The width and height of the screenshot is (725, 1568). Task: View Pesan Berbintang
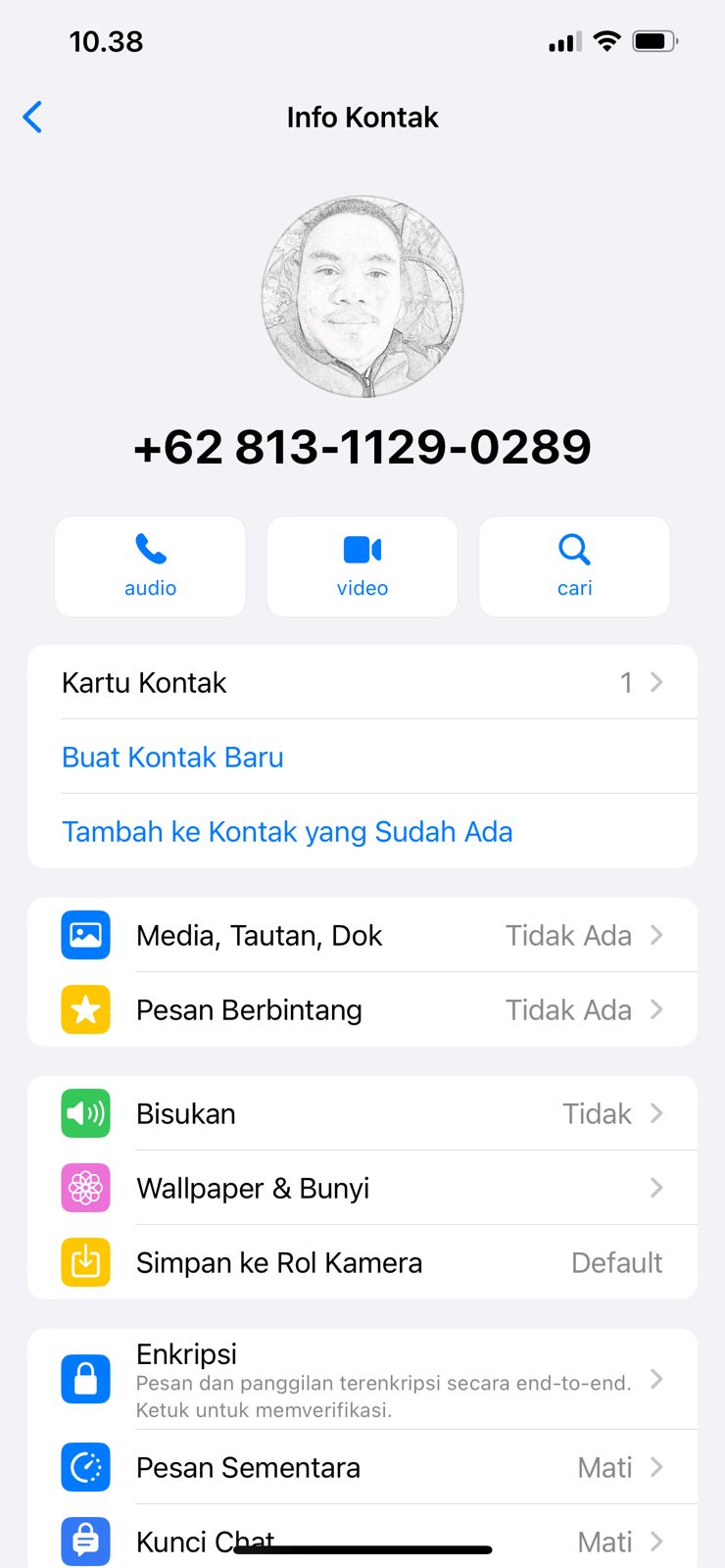362,1009
